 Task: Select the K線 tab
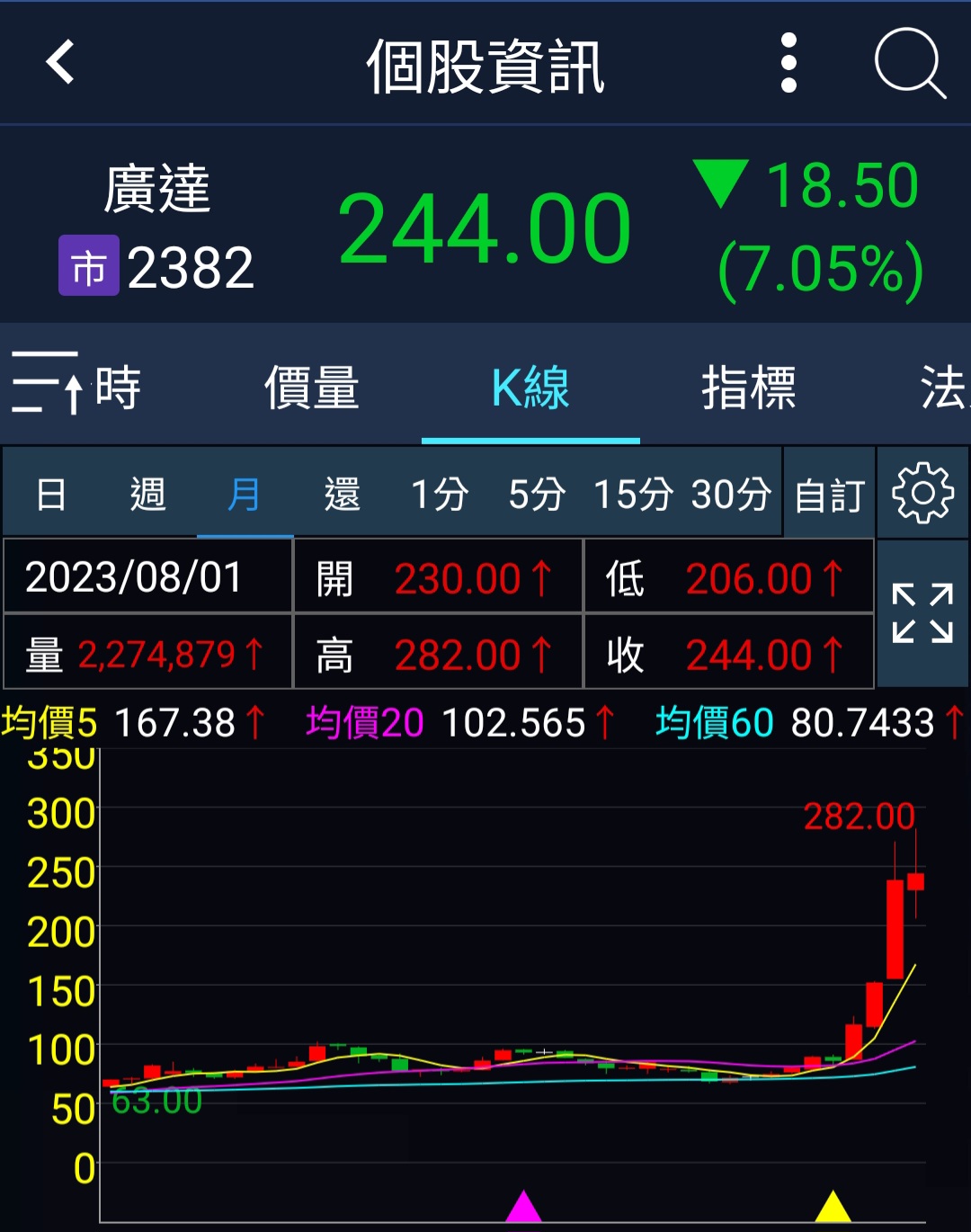(x=530, y=388)
